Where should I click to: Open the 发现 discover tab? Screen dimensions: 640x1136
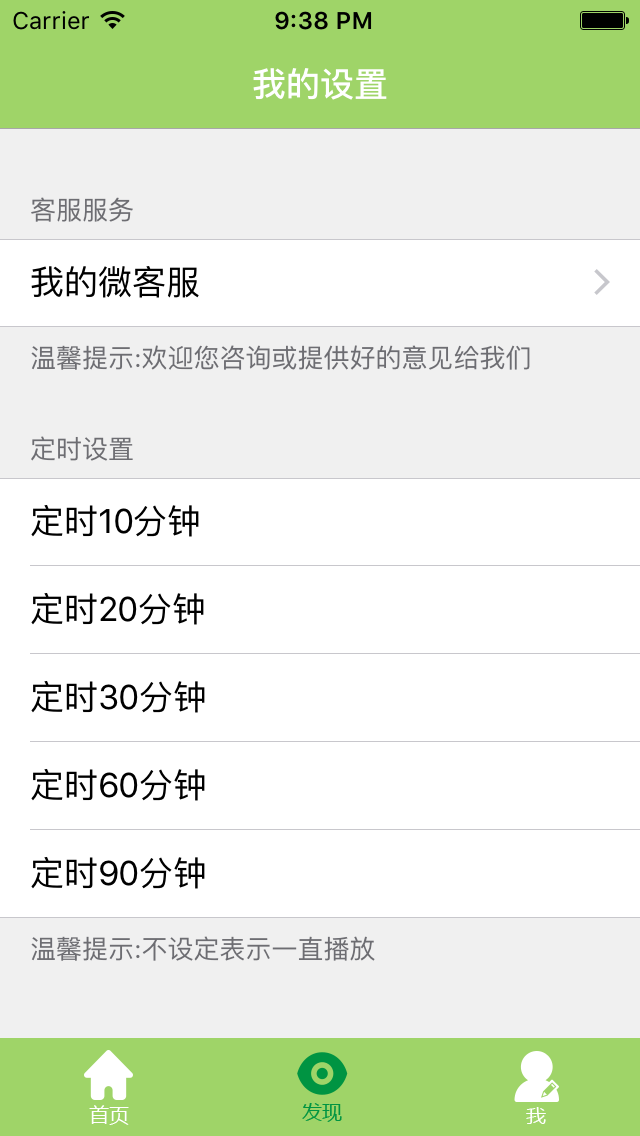point(322,1087)
